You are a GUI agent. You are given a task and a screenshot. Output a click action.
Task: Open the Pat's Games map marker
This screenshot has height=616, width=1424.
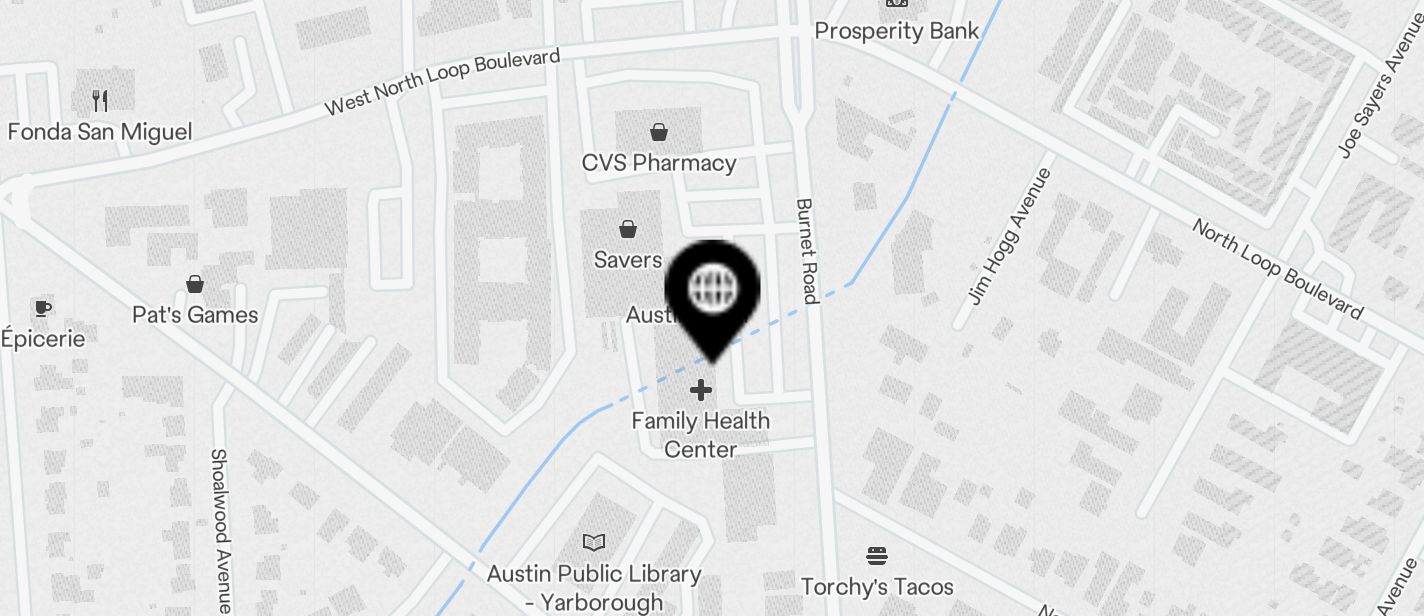click(195, 285)
